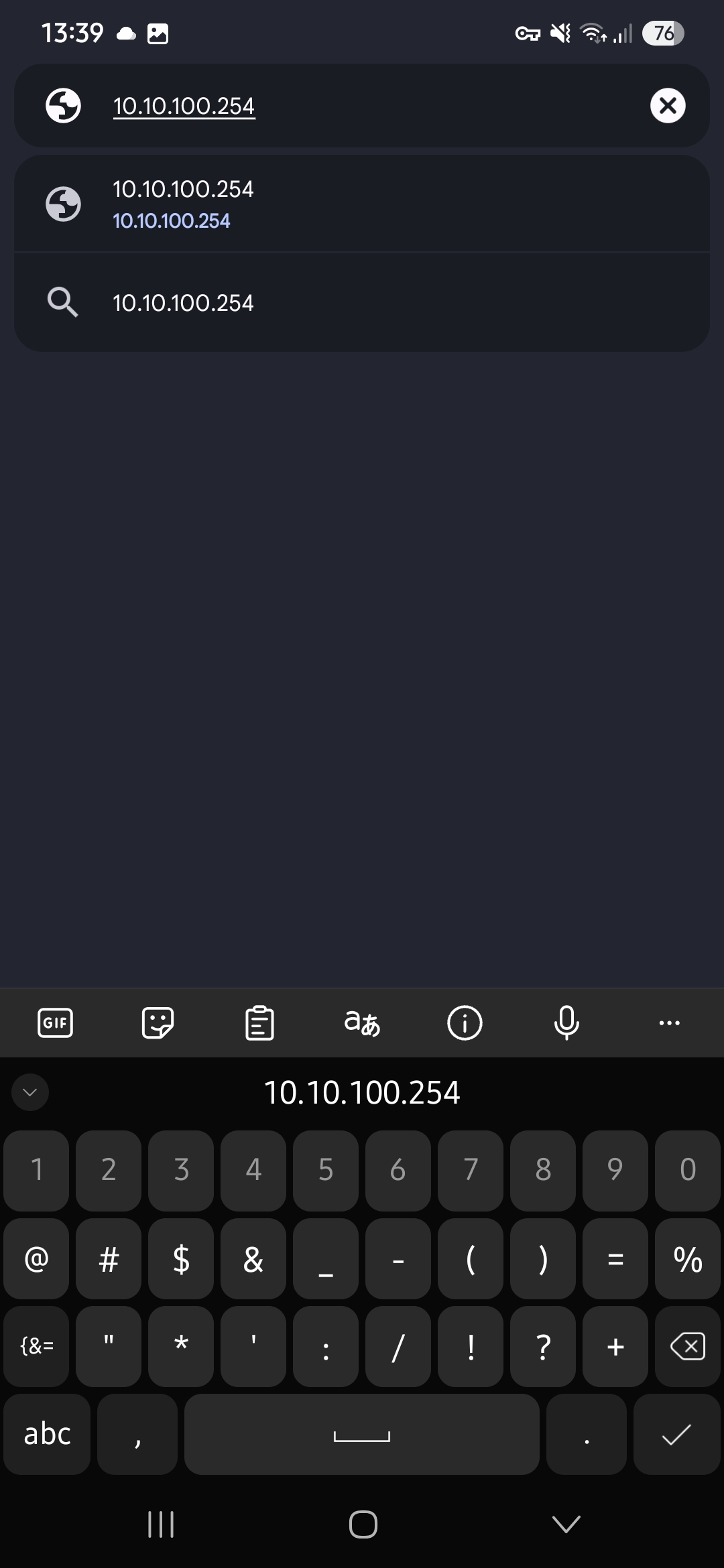Switch the keyboard to abc letters
The width and height of the screenshot is (724, 1568).
point(47,1434)
